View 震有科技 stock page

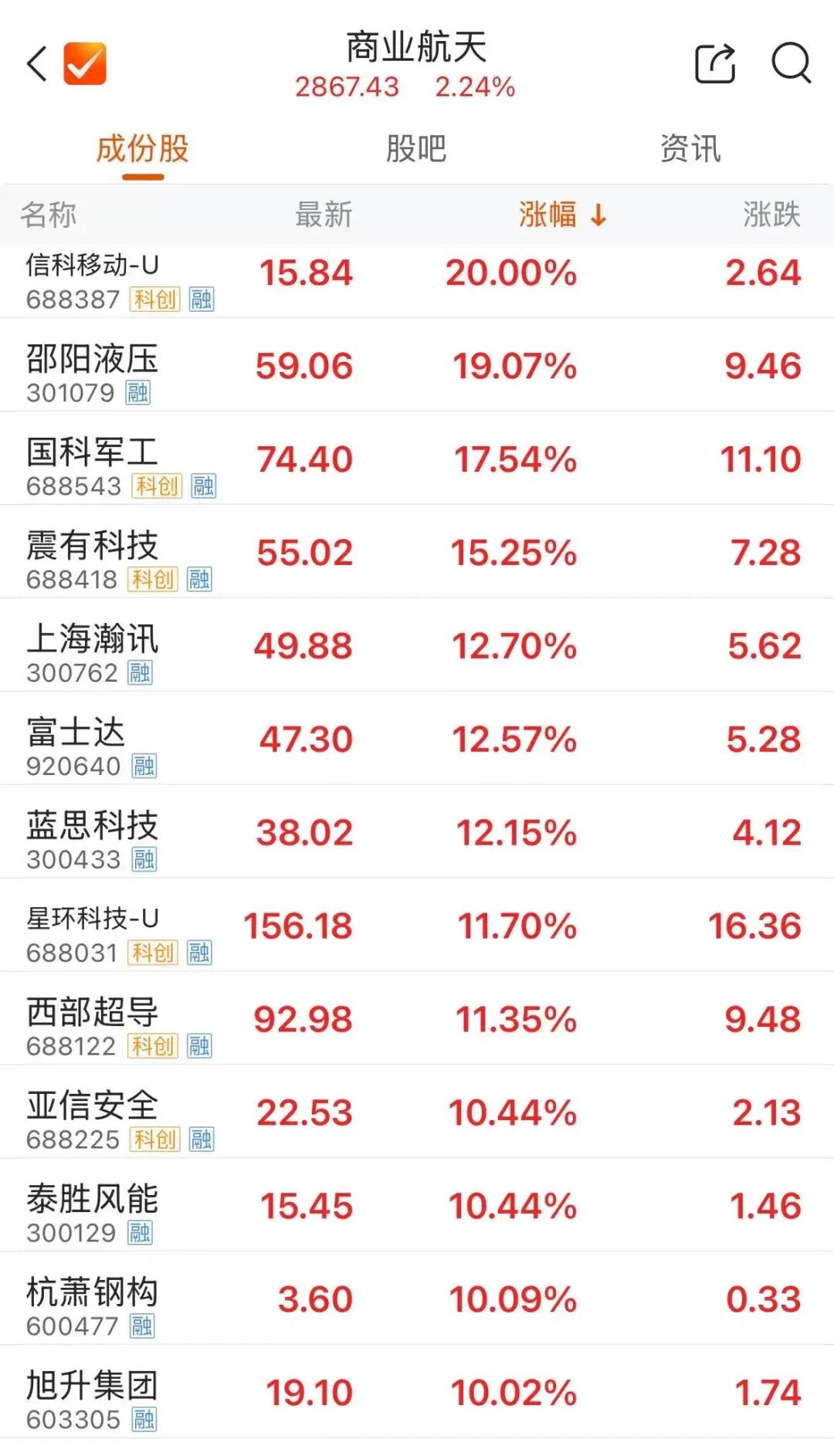[93, 547]
